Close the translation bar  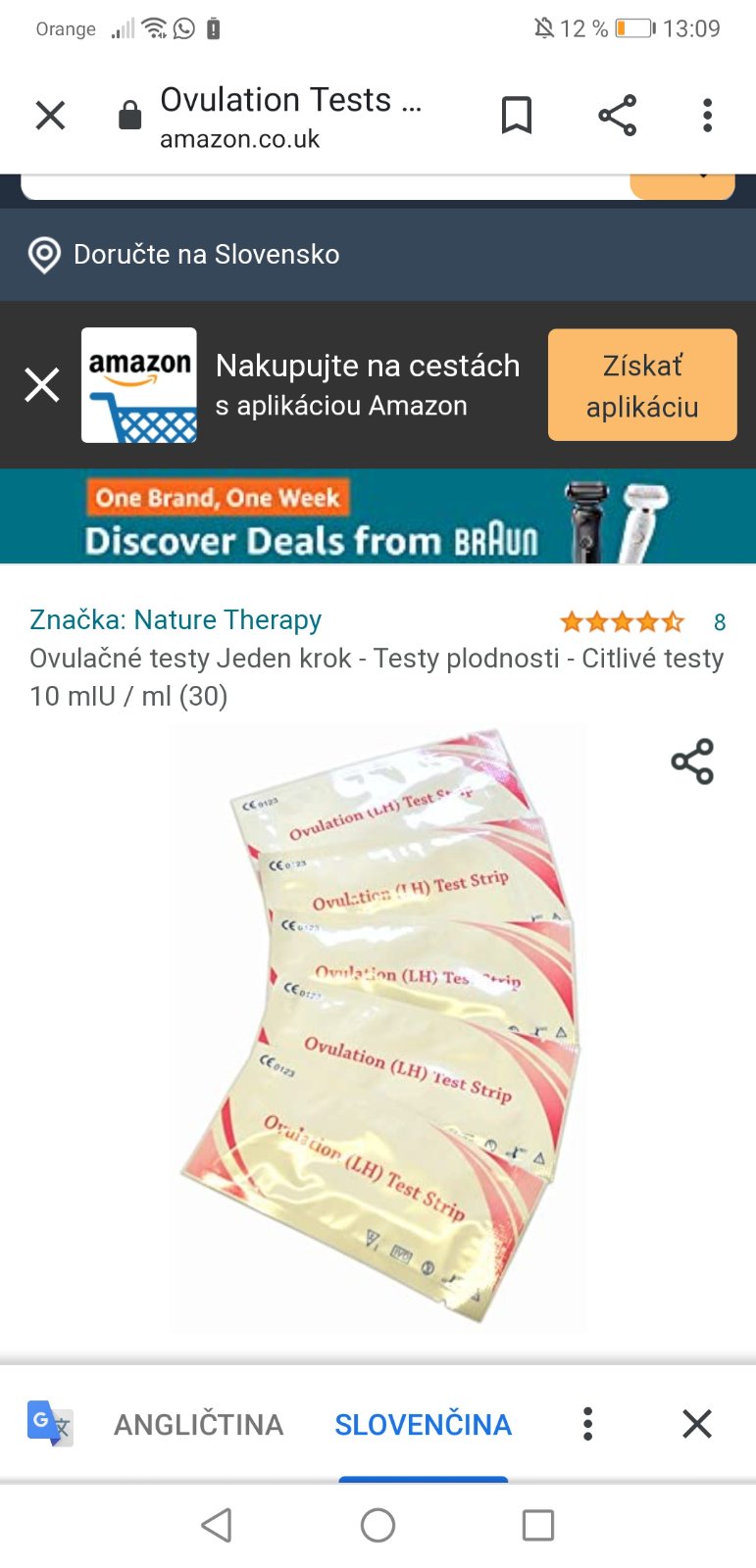(696, 1424)
